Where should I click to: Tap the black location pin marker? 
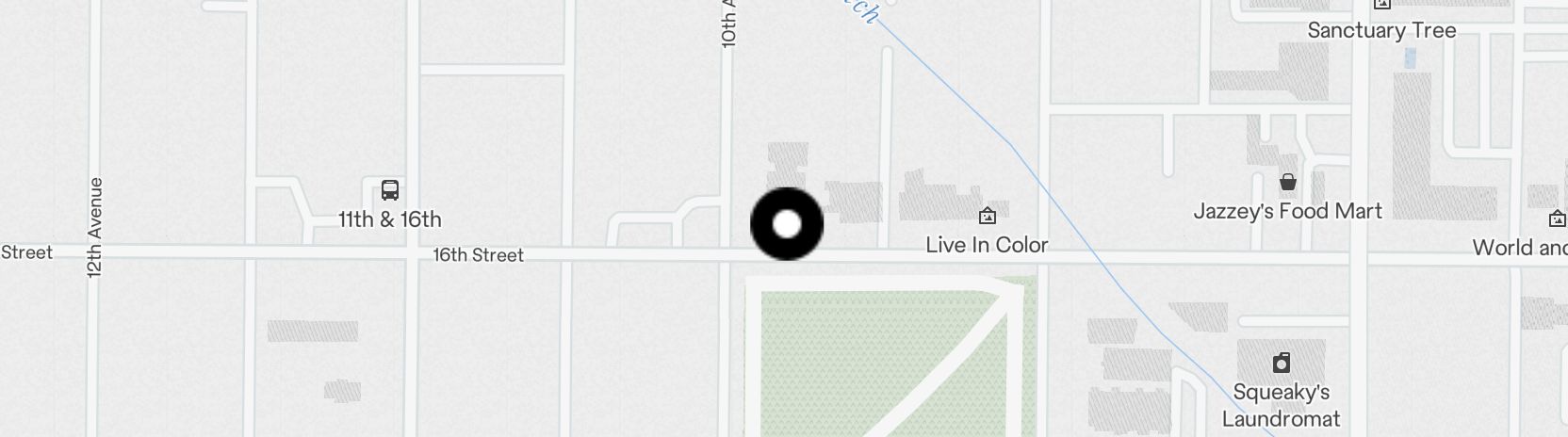click(787, 224)
